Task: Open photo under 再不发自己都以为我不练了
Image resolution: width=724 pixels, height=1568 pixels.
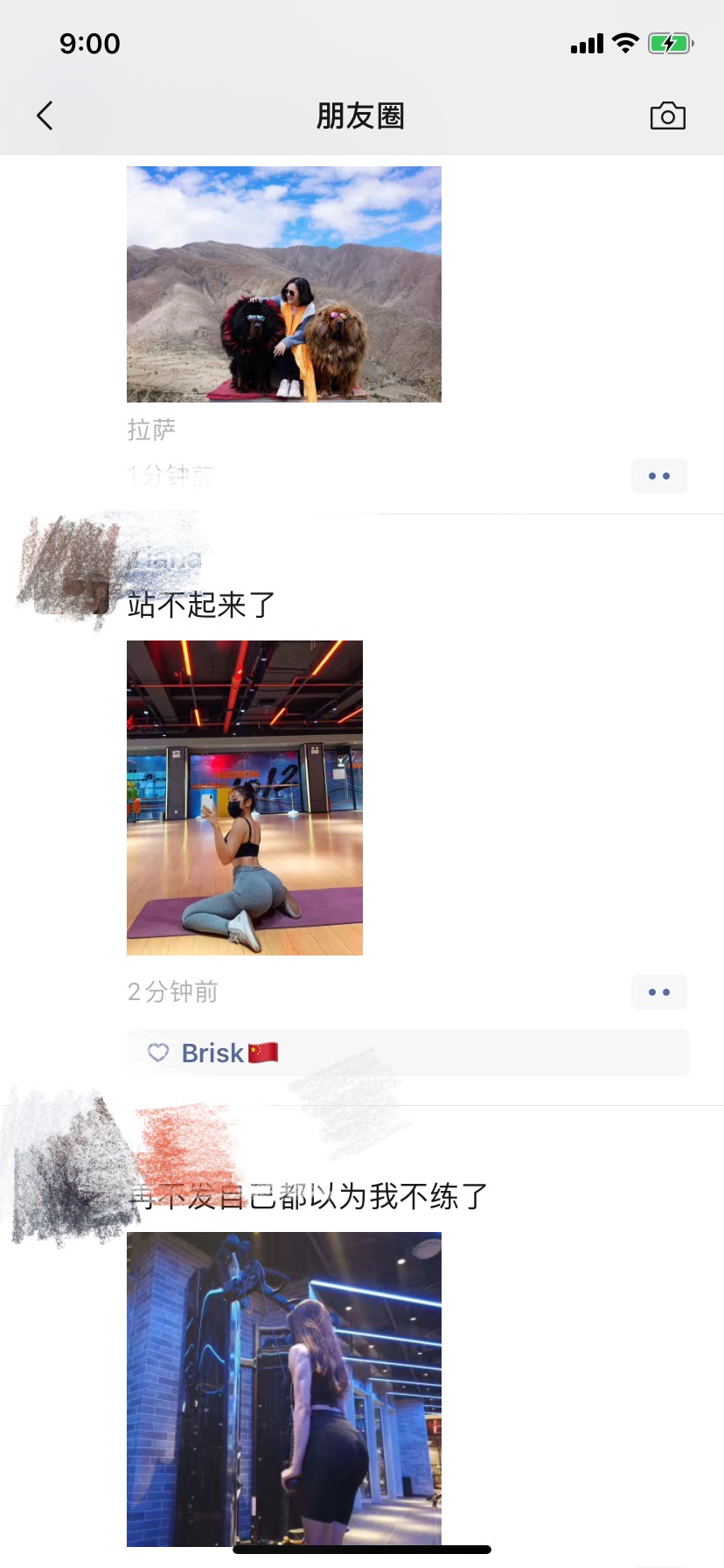Action: (x=284, y=1389)
